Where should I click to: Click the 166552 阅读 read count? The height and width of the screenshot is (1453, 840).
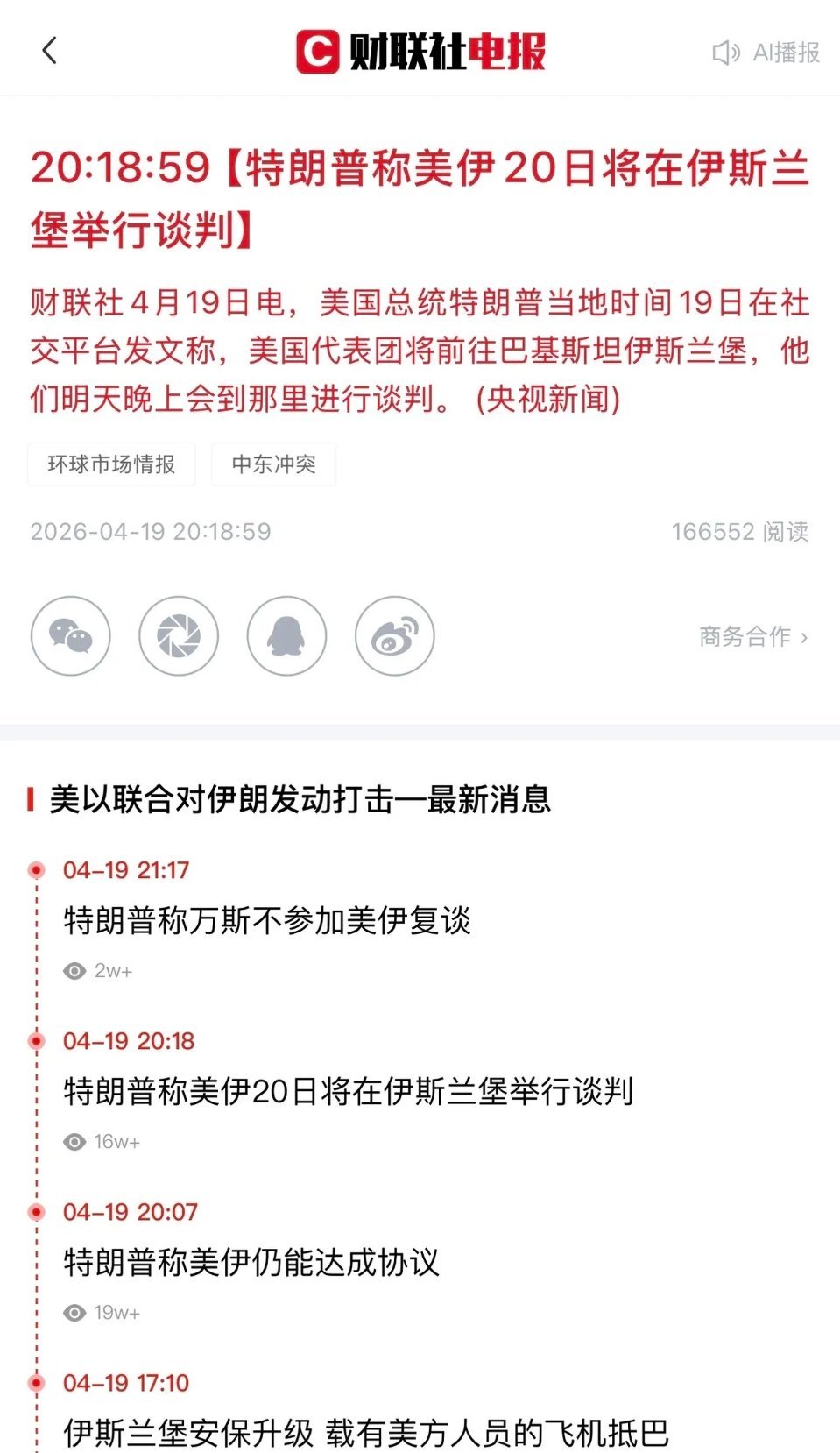pos(741,531)
